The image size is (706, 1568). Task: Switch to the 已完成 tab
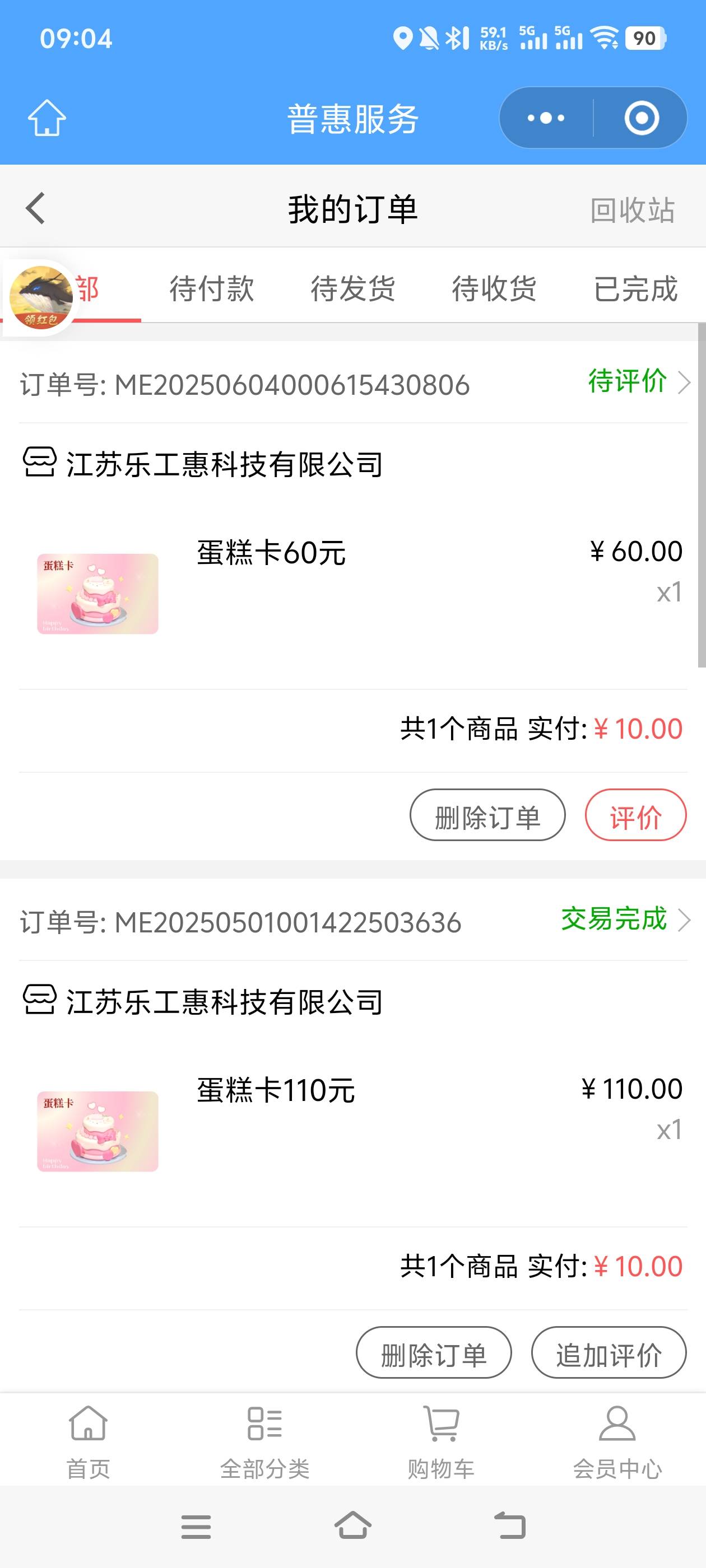point(635,288)
